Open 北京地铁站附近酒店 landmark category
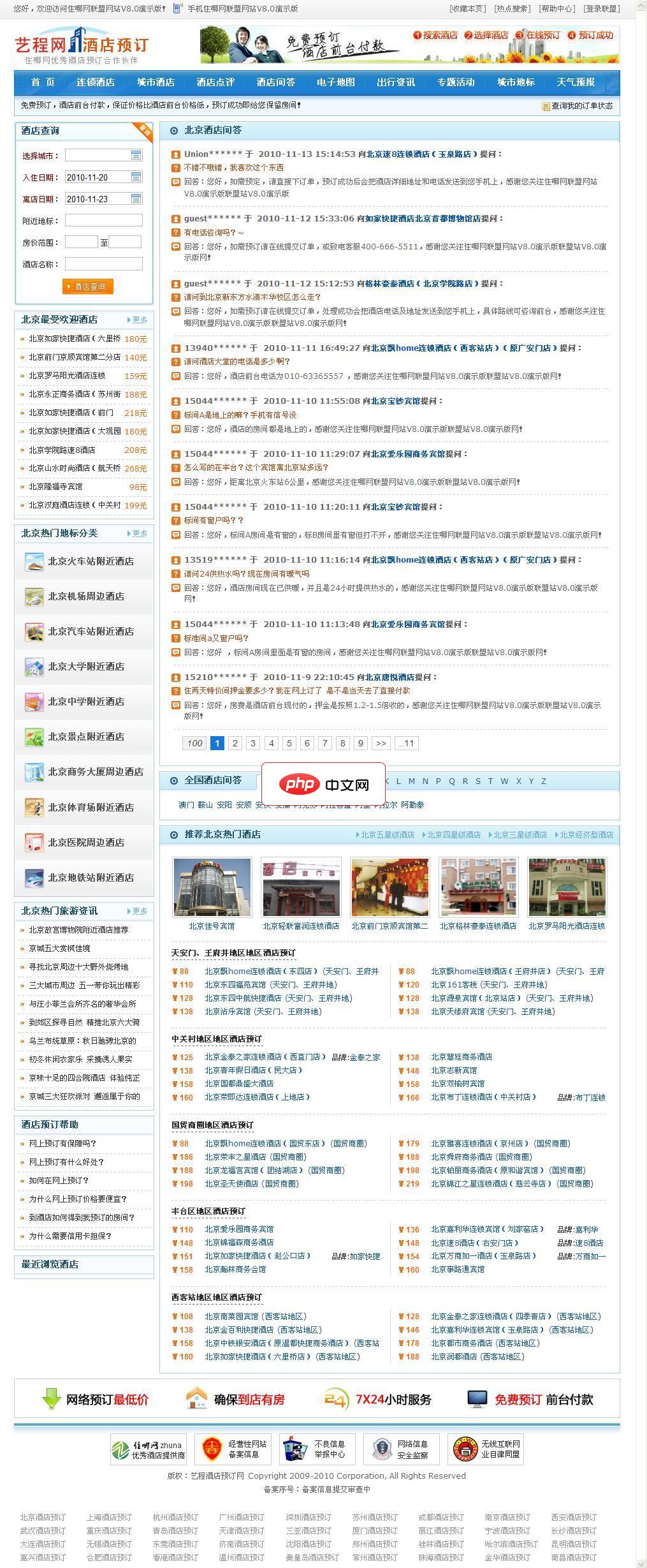This screenshot has height=1568, width=647. (91, 878)
